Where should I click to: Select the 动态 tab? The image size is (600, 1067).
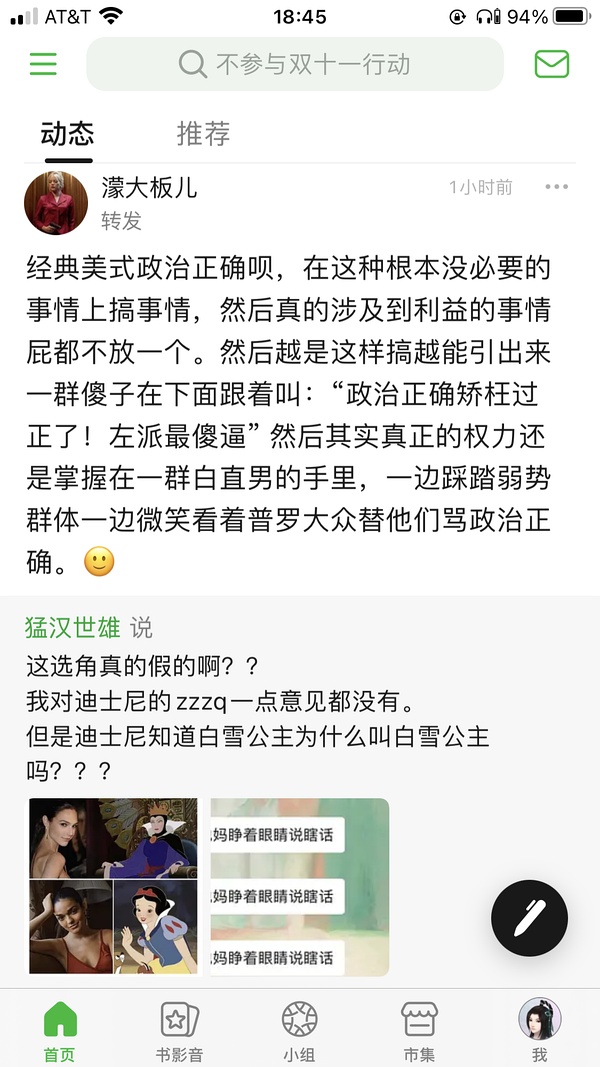pyautogui.click(x=67, y=133)
